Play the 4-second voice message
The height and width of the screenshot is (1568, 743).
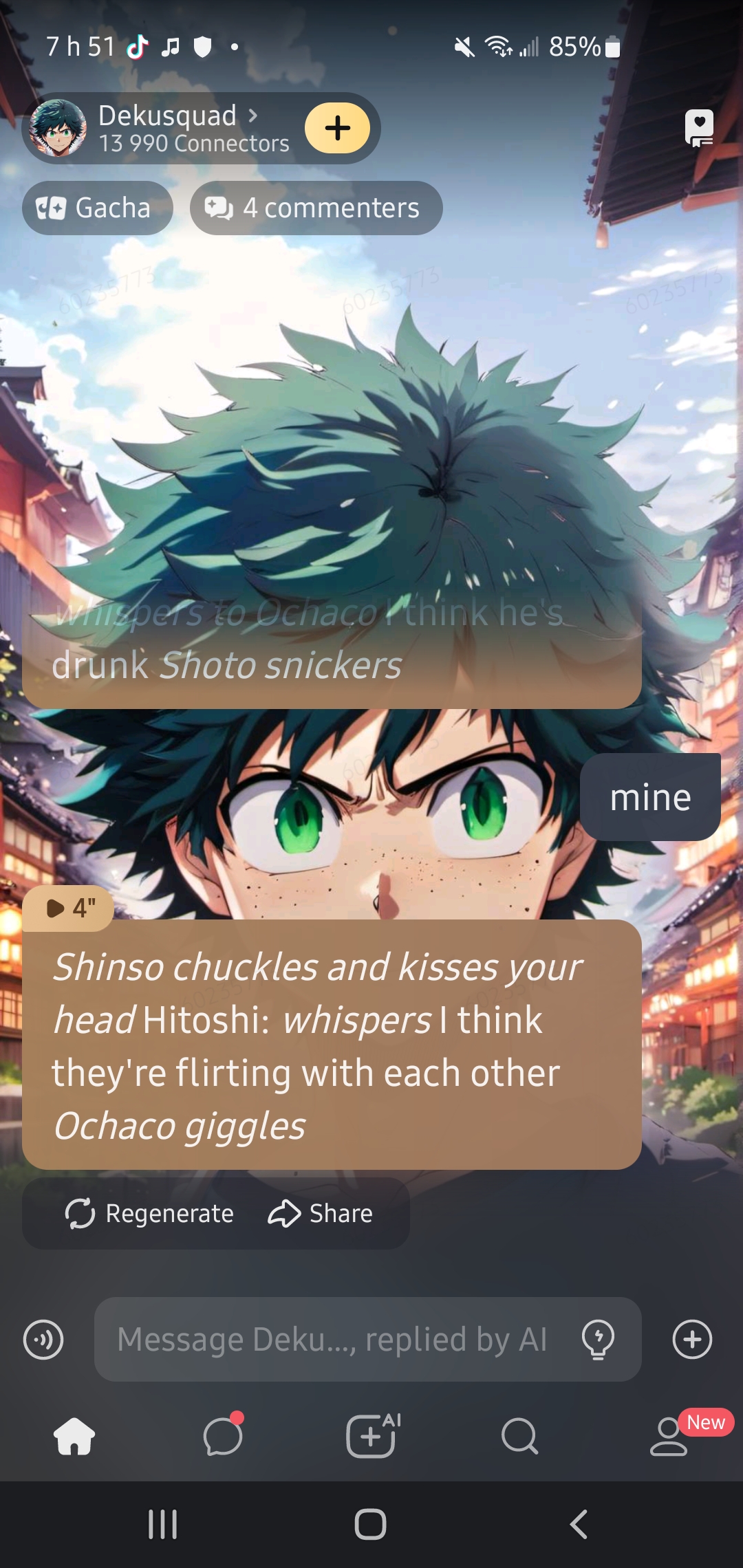point(69,908)
